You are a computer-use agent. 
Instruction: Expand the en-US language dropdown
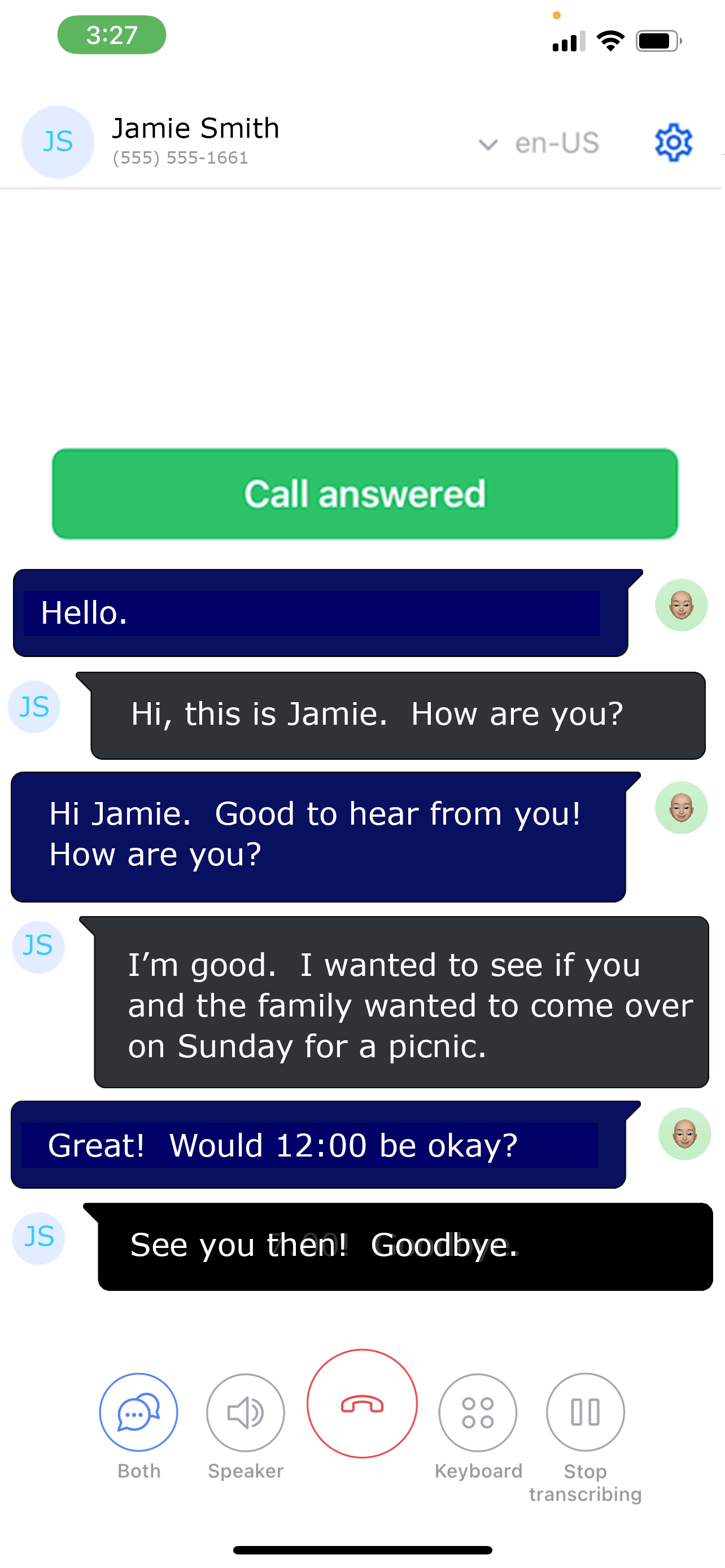click(x=540, y=144)
